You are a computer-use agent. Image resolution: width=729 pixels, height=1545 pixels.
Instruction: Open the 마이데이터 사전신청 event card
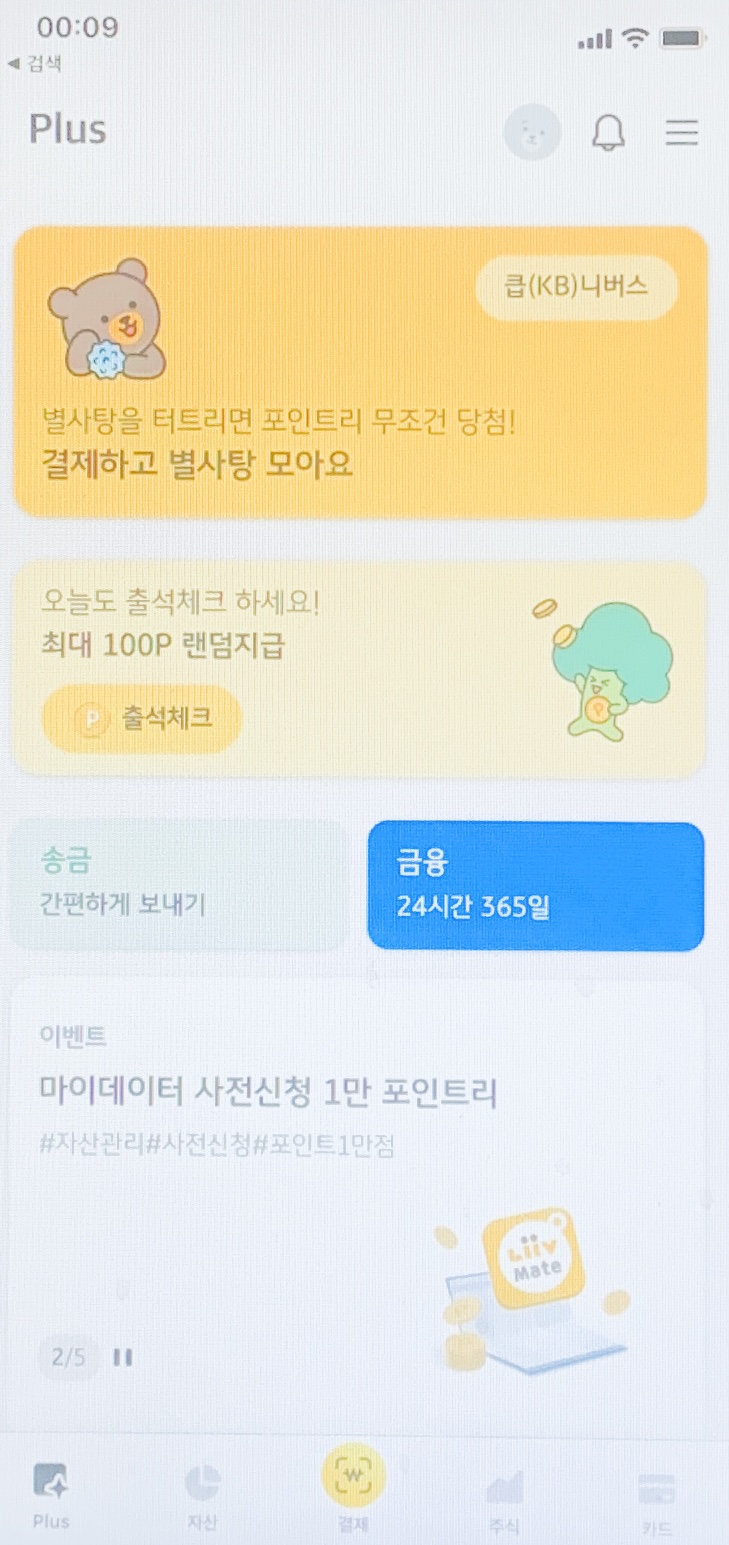(360, 1195)
